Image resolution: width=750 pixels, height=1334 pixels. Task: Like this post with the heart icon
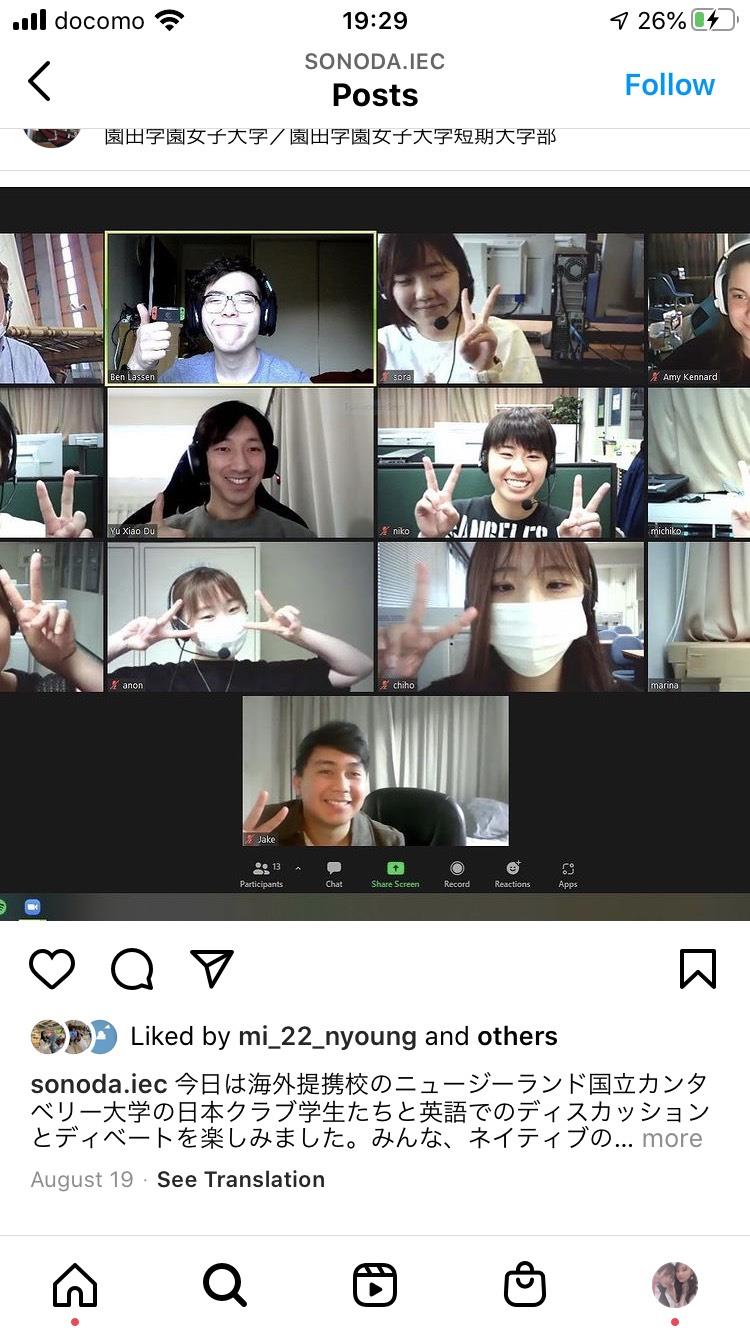click(52, 968)
